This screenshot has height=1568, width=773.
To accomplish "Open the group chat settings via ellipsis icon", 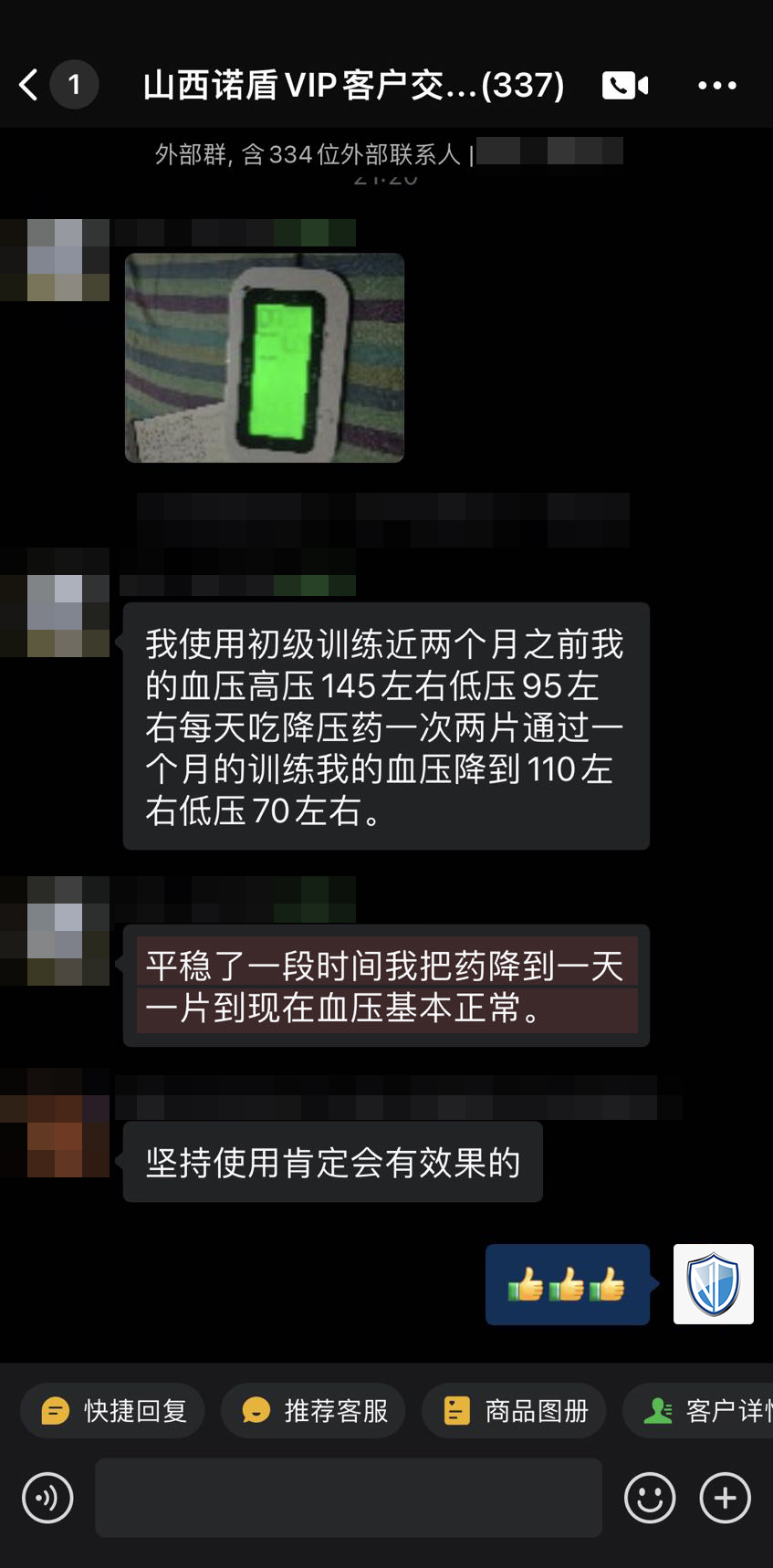I will point(717,84).
